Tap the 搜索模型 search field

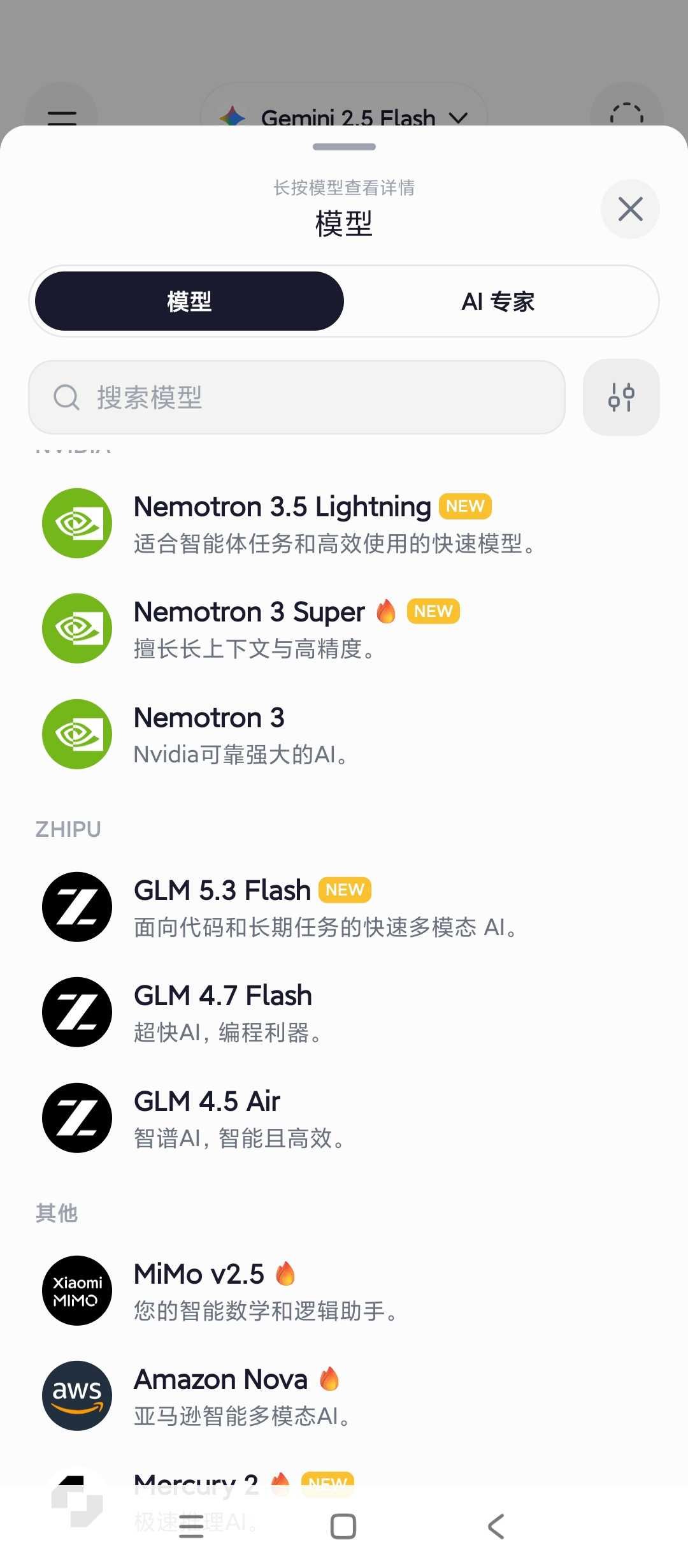coord(297,398)
